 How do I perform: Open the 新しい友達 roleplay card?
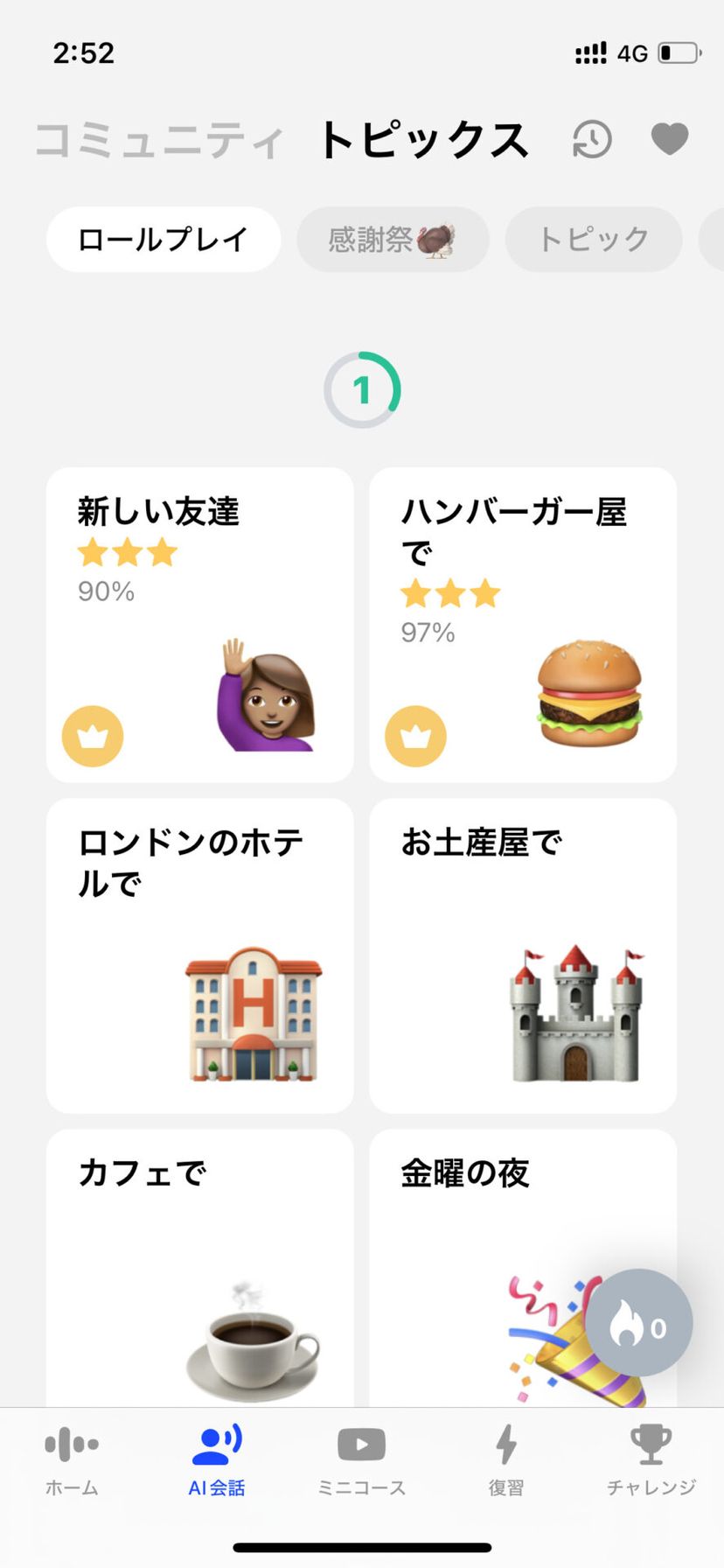point(200,624)
